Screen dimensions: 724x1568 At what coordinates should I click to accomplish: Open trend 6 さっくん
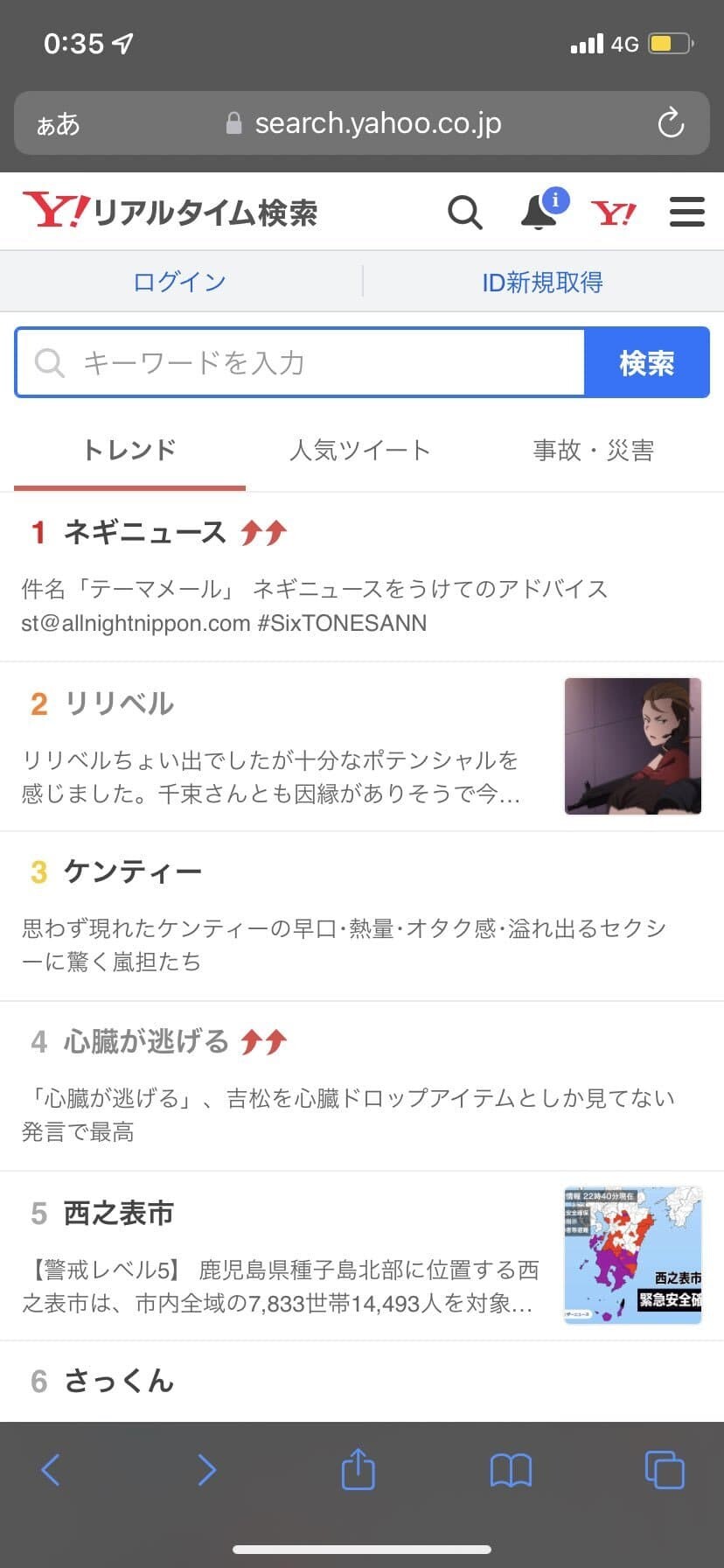[x=119, y=1381]
